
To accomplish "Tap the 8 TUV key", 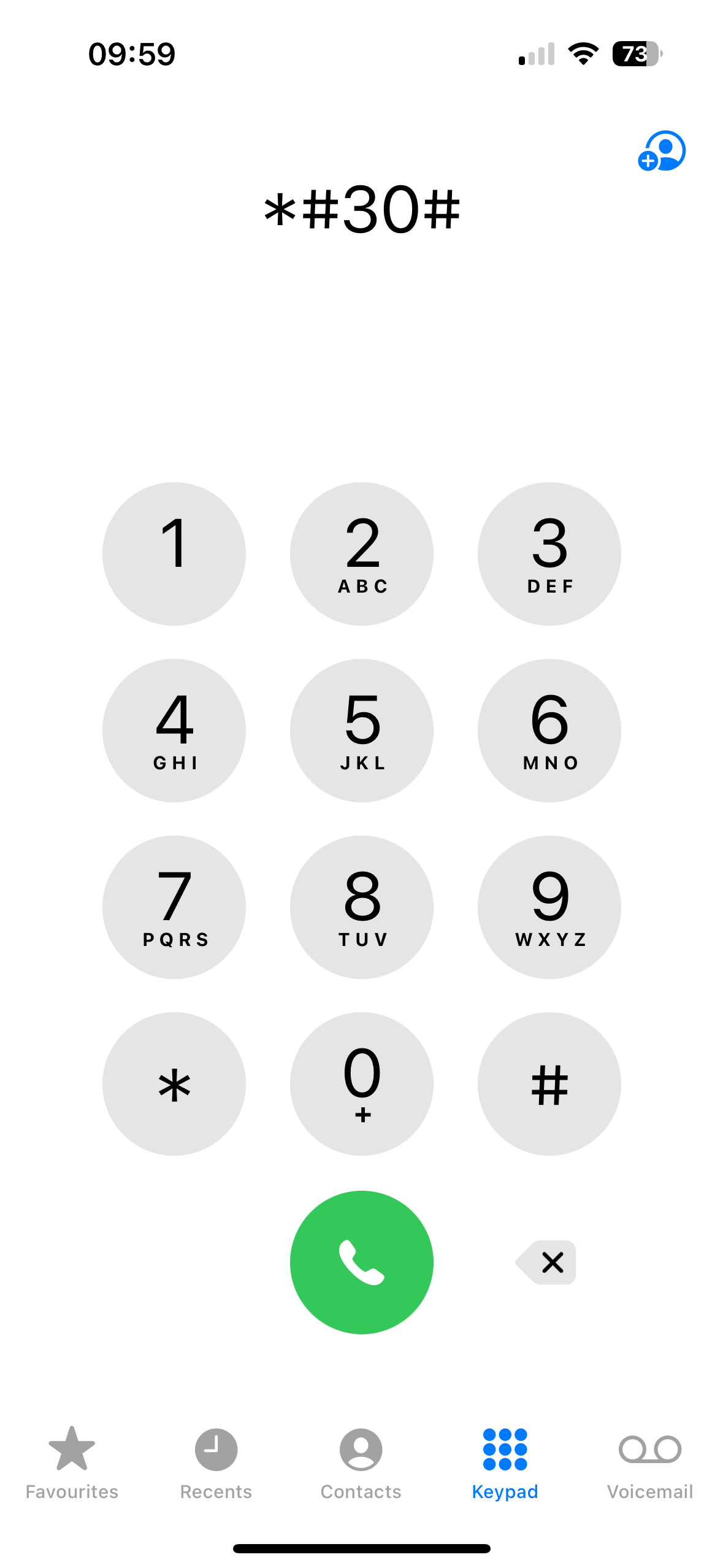I will 362,907.
